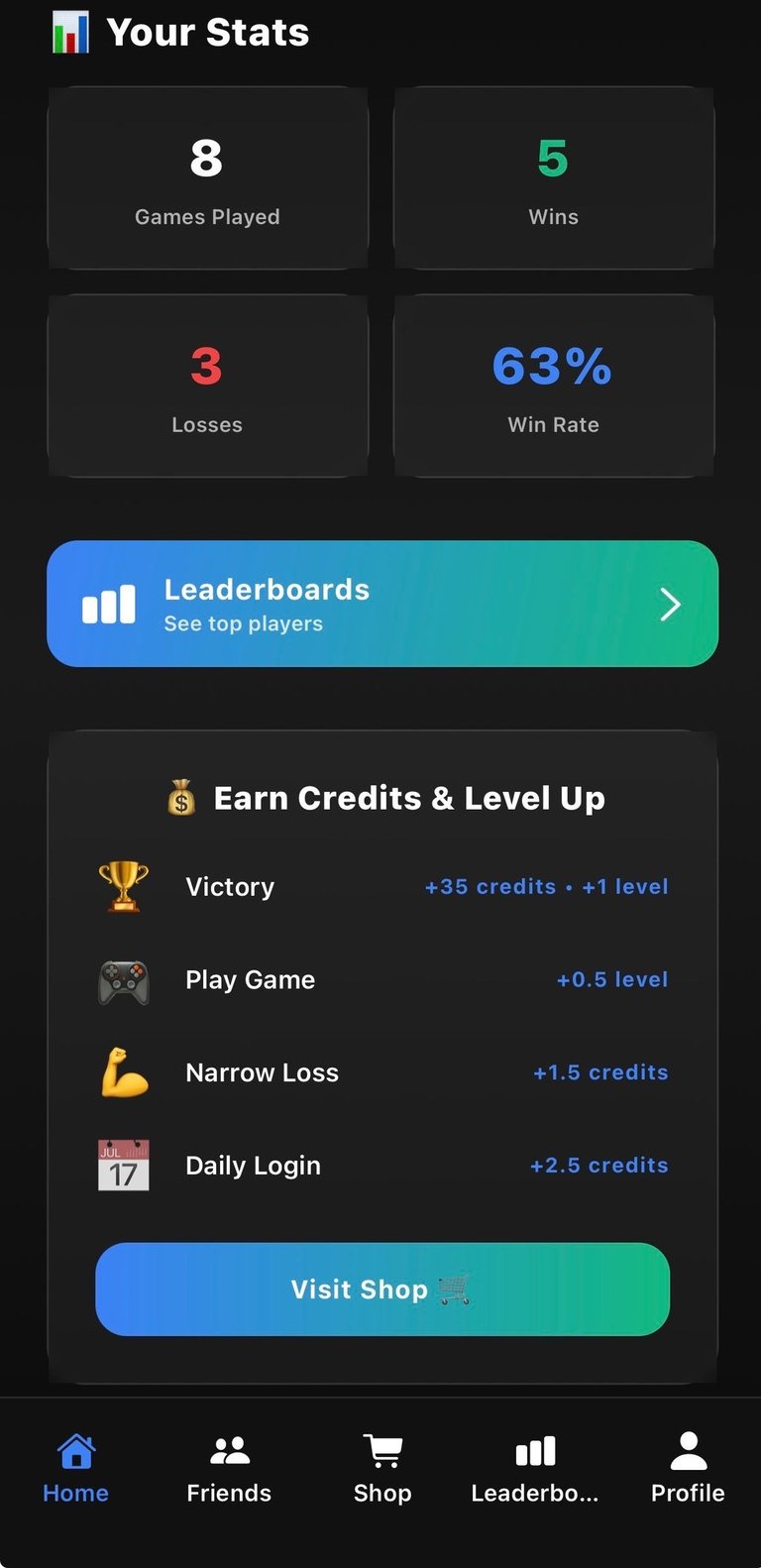761x1568 pixels.
Task: Open the Shop tab in bottom navigation
Action: pos(382,1469)
